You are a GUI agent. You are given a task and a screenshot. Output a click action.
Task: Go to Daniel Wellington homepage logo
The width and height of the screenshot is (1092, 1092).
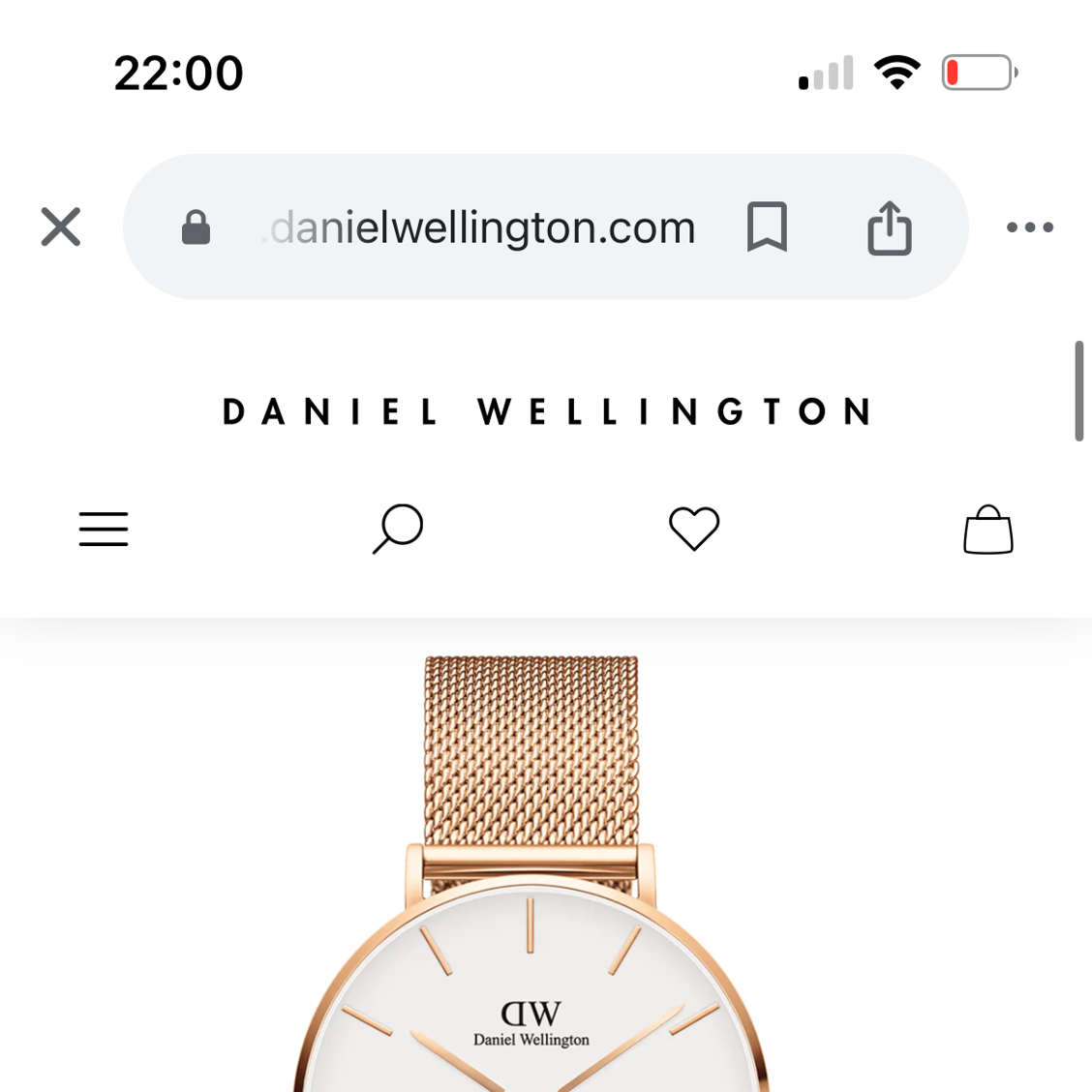[x=546, y=411]
